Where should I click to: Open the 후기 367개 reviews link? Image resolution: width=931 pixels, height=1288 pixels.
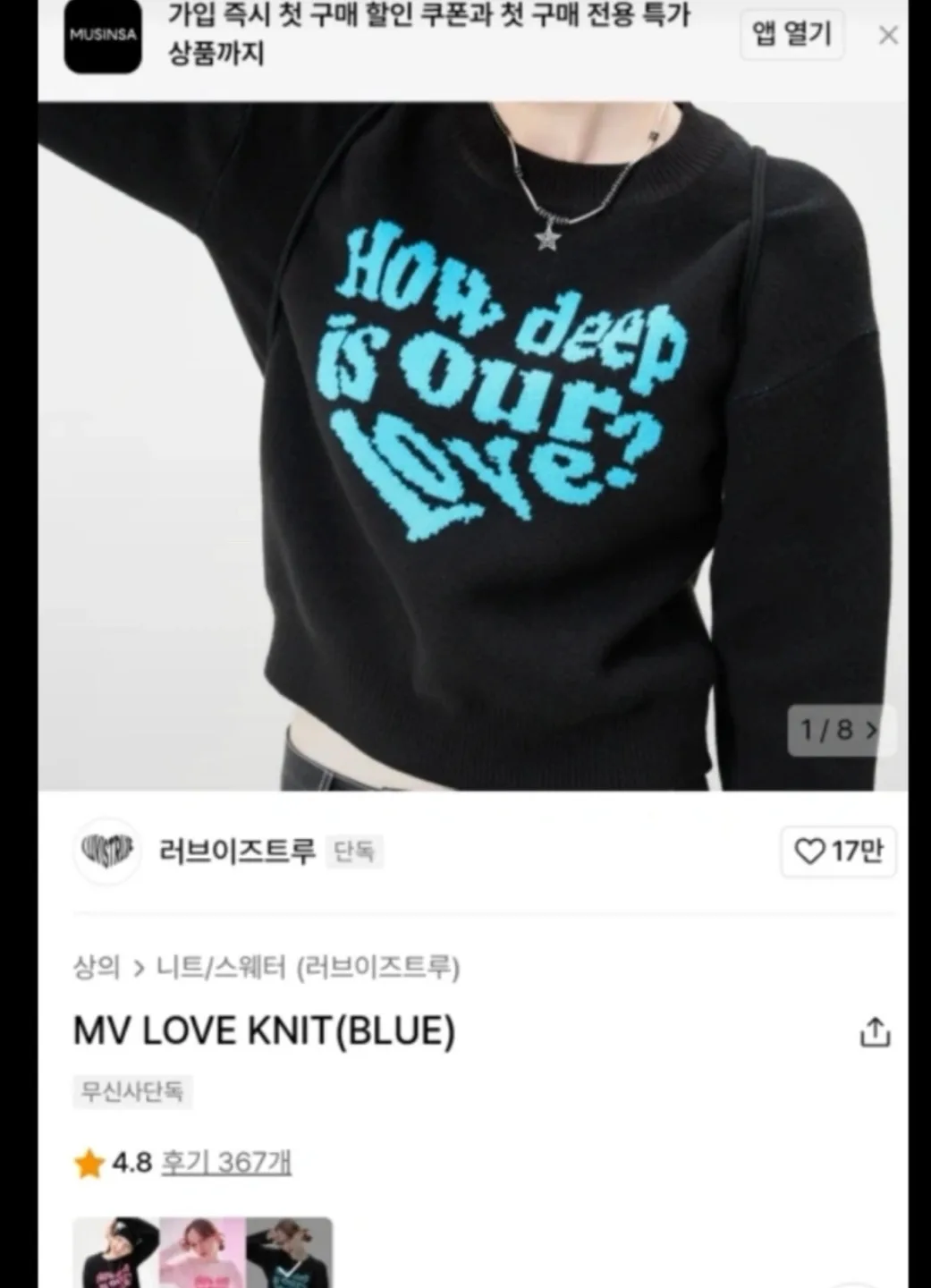coord(226,1163)
